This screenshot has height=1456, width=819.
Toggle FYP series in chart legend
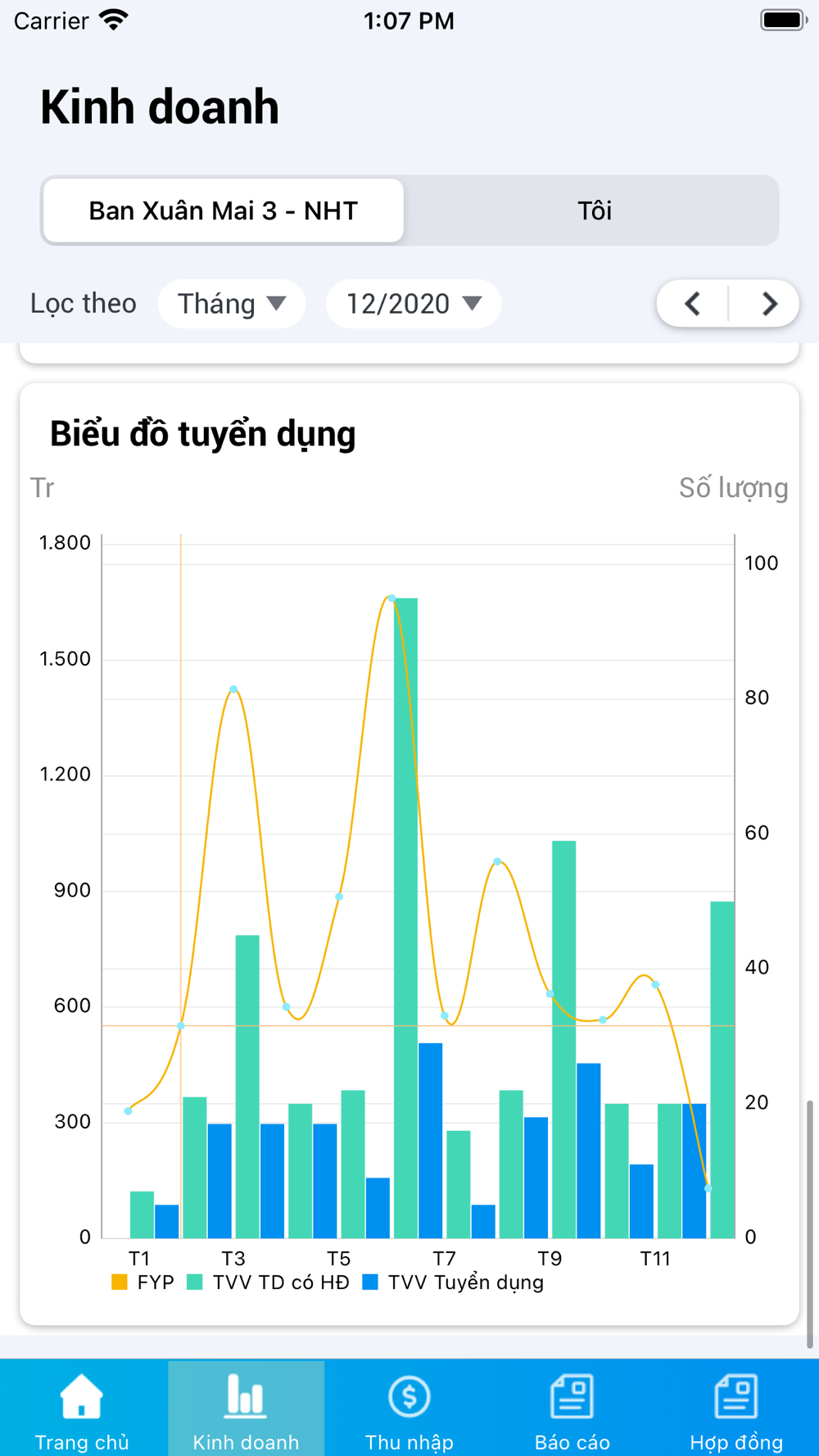(143, 1282)
